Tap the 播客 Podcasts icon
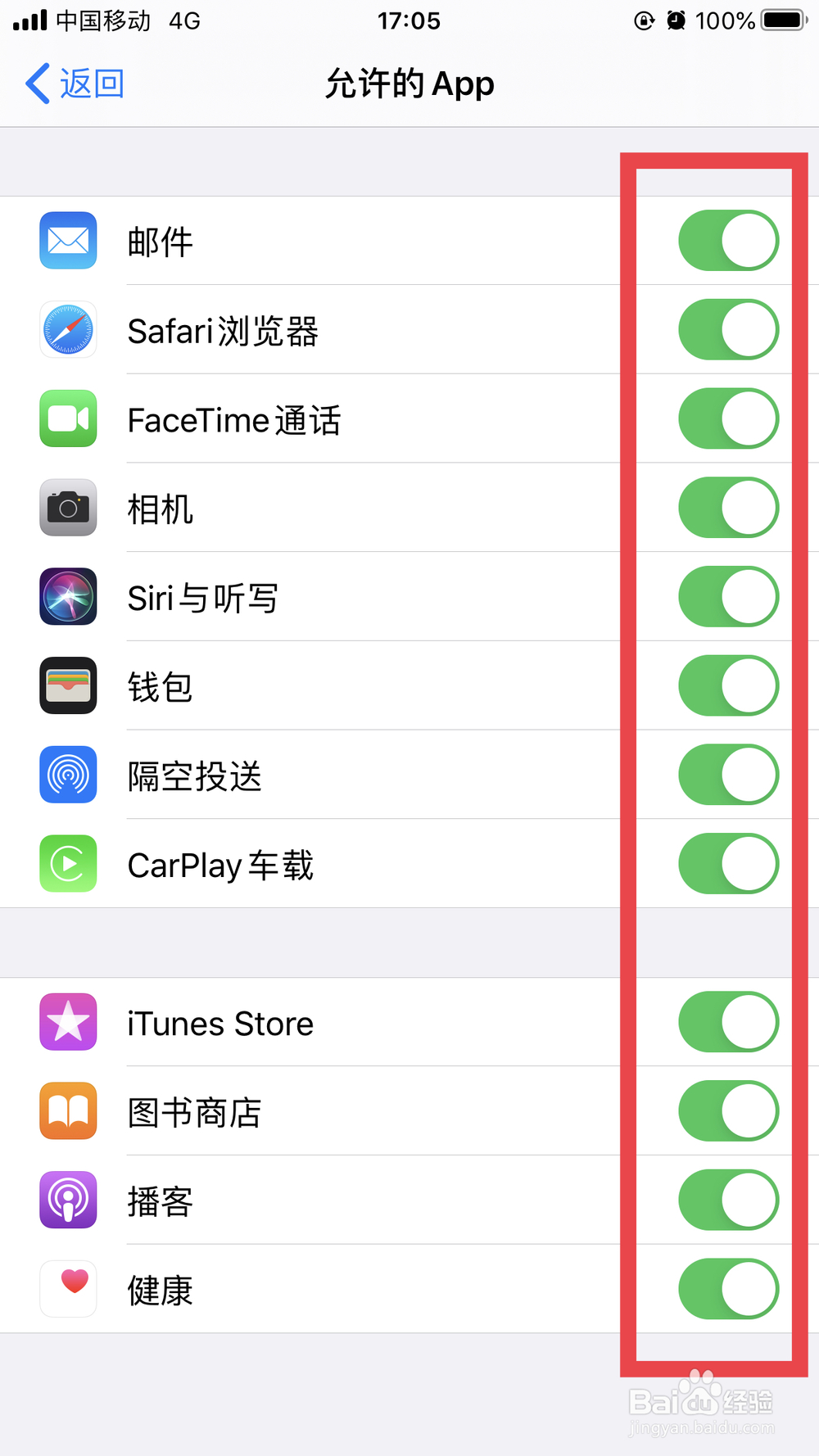819x1456 pixels. 68,1200
